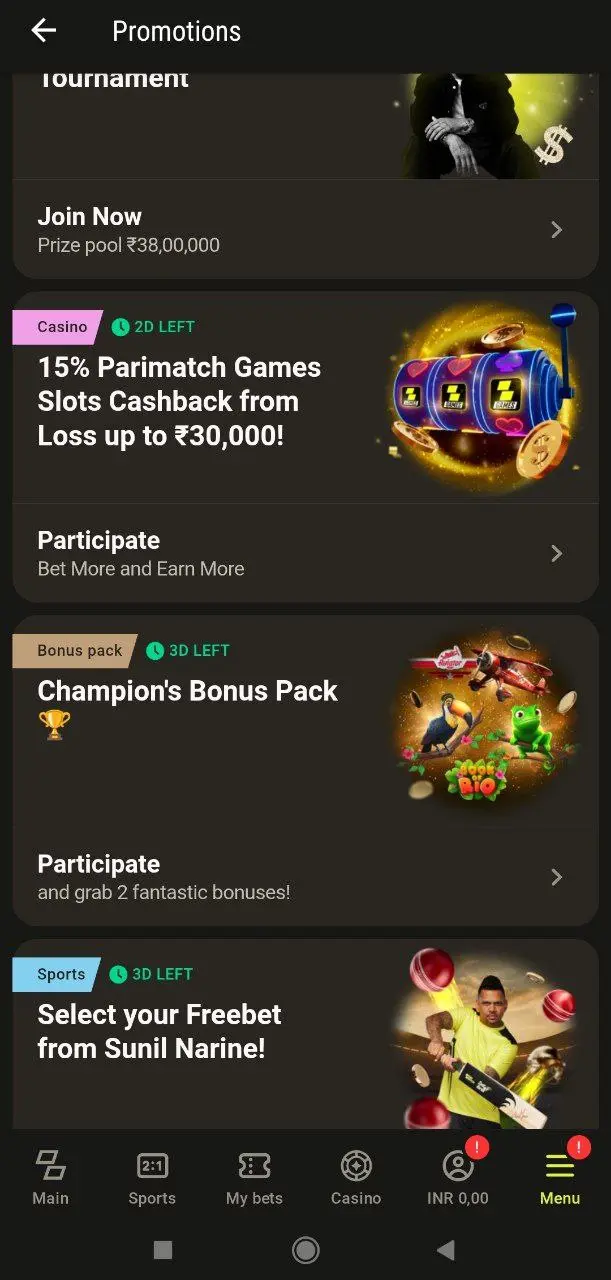611x1280 pixels.
Task: Open the Champion's Bonus Pack promotion
Action: coord(188,692)
